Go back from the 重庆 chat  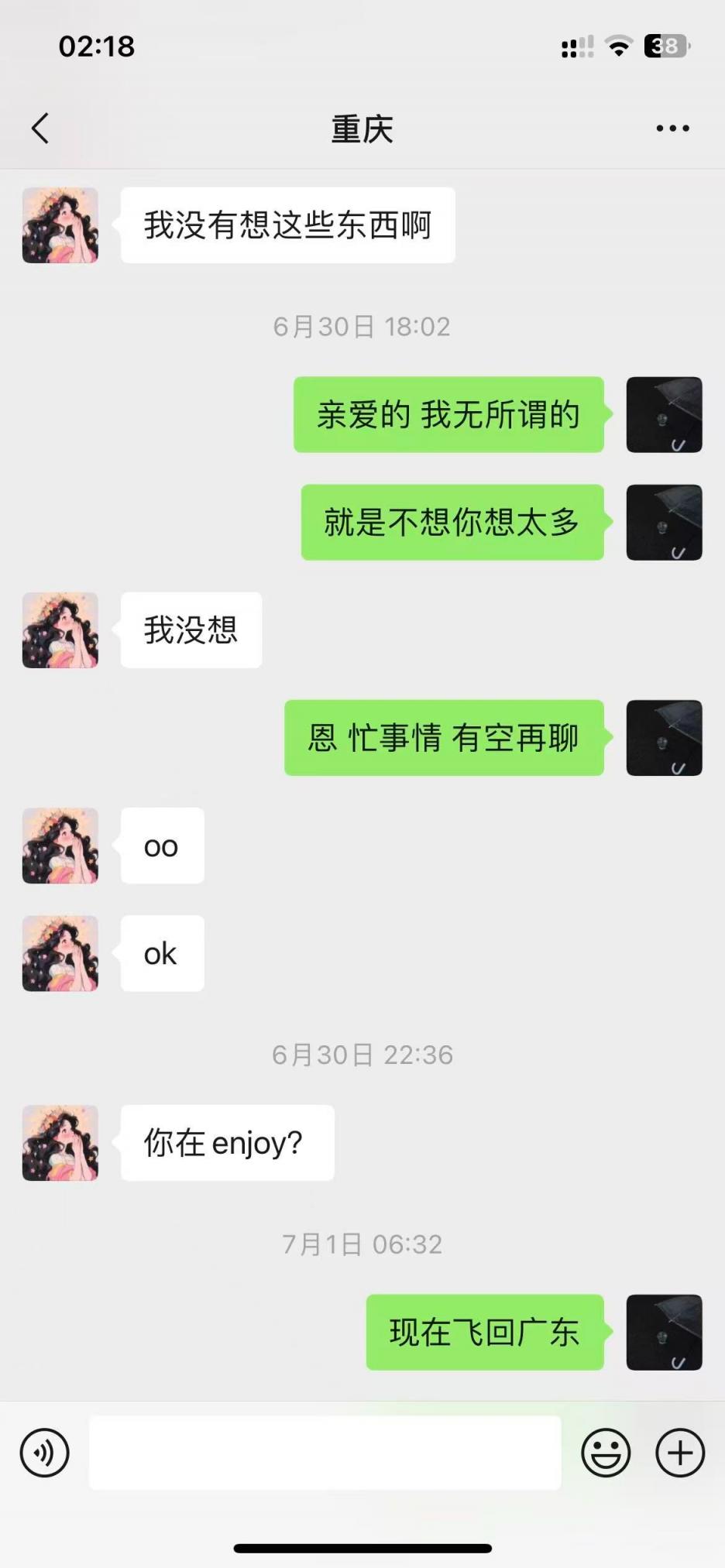(x=40, y=129)
